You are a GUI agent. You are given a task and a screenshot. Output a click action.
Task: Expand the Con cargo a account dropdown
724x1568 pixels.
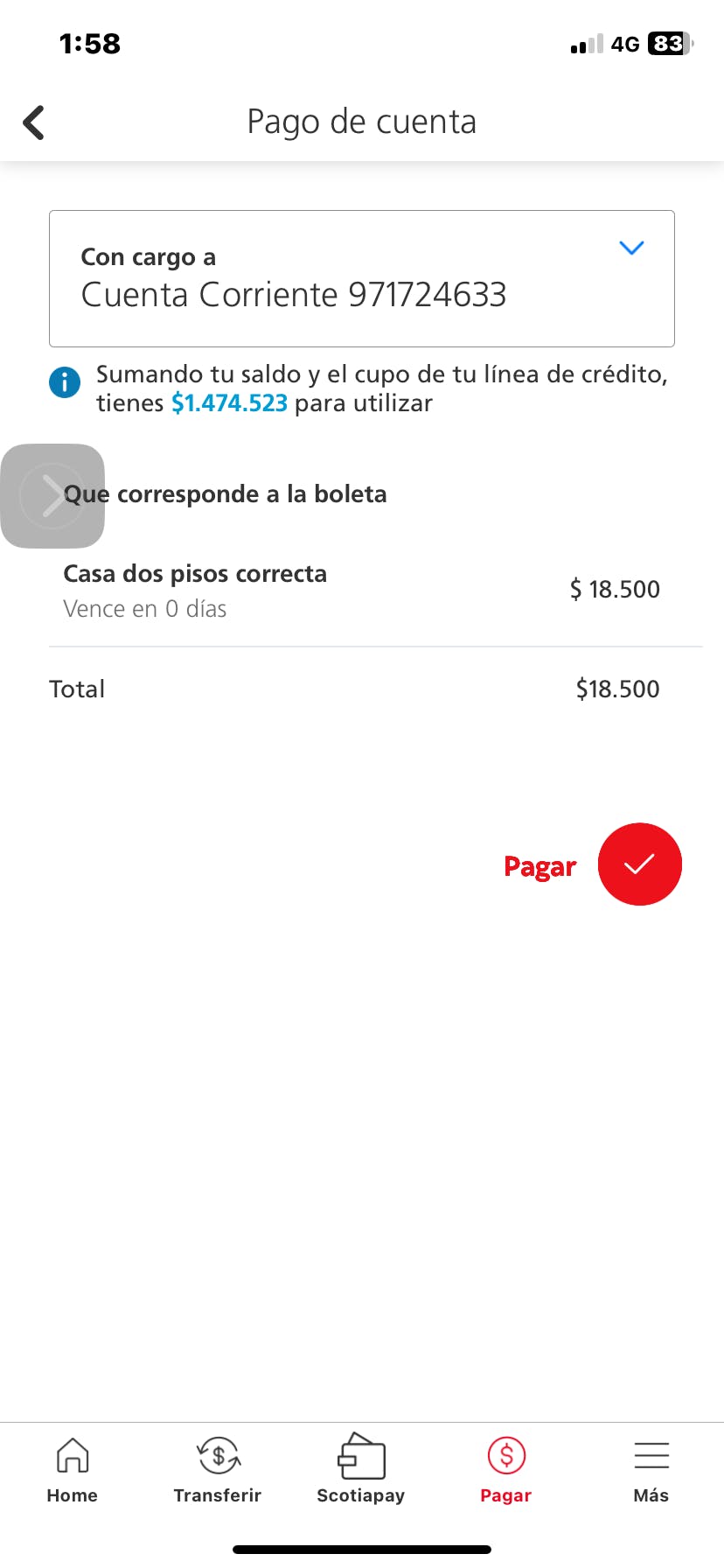click(x=630, y=248)
